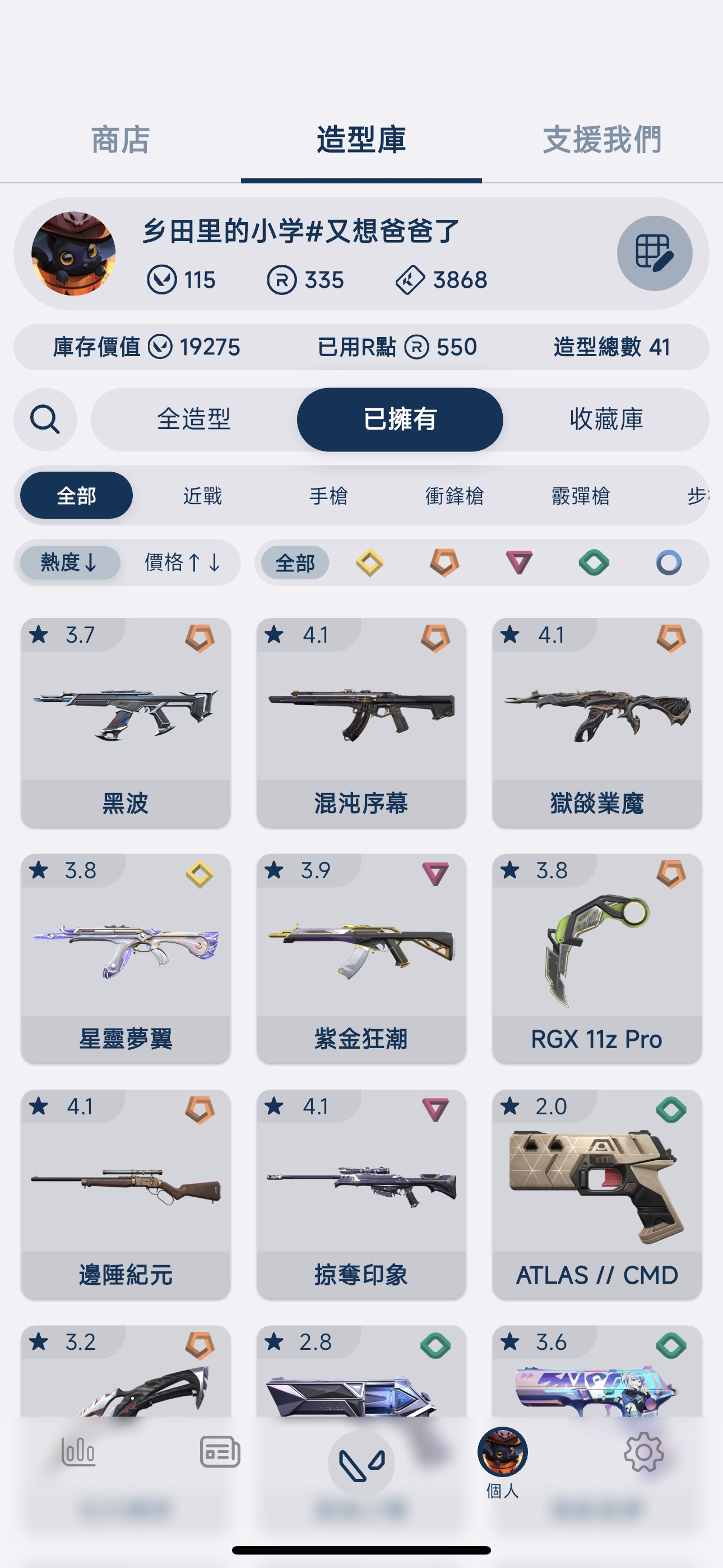Open settings gear in bottom bar
This screenshot has height=1568, width=723.
click(x=643, y=1452)
